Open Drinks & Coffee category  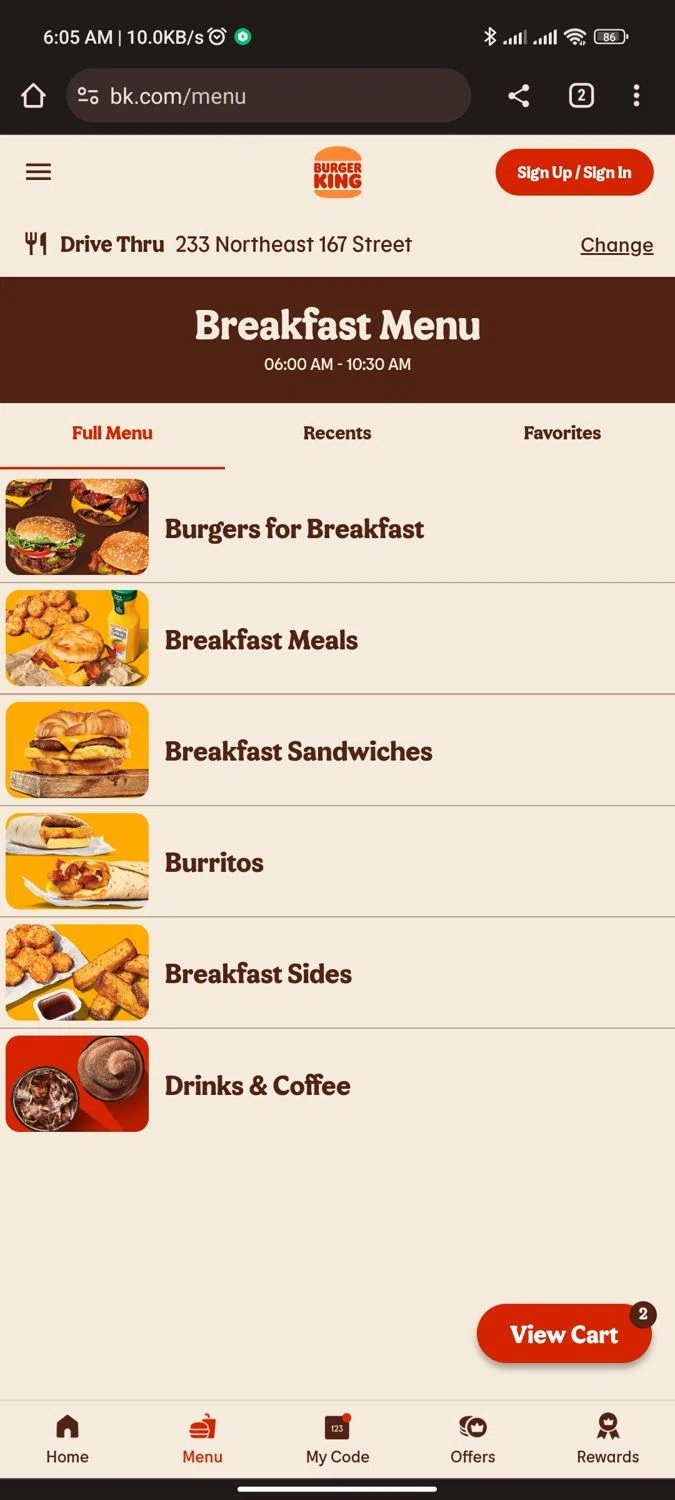(x=257, y=1085)
